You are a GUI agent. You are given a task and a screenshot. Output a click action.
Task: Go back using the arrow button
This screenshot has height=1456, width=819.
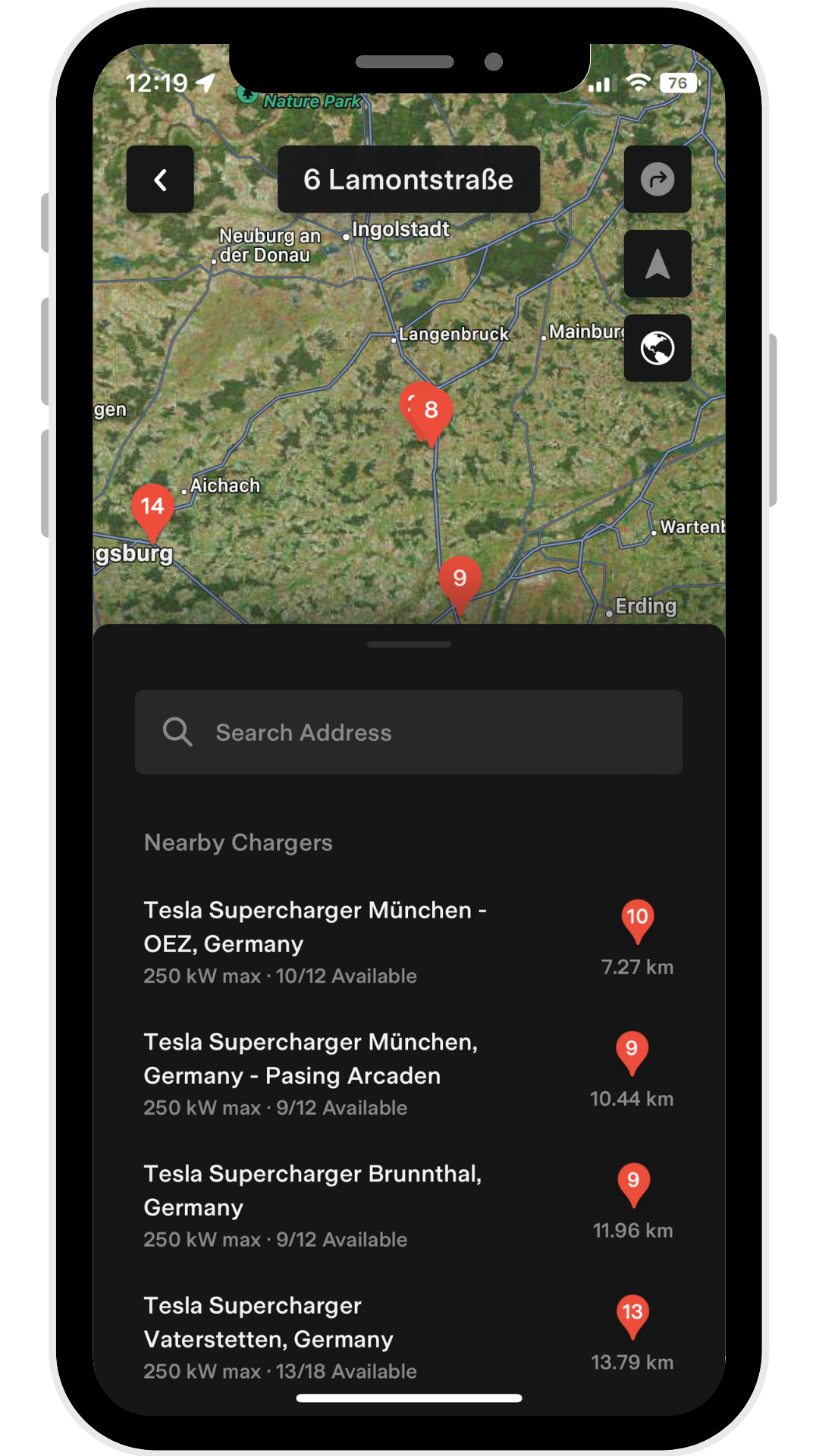[160, 180]
